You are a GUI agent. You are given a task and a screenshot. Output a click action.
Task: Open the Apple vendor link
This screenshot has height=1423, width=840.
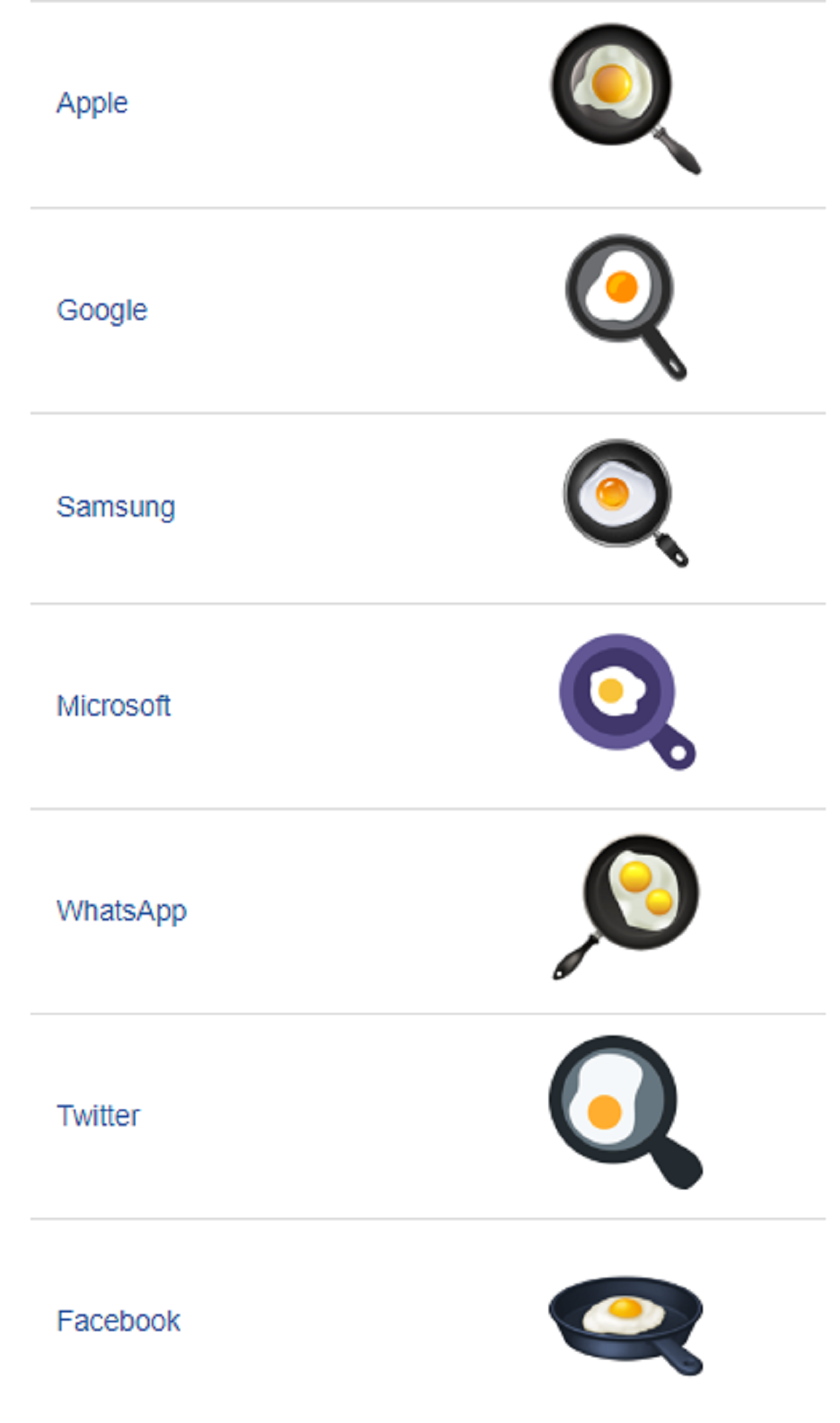coord(92,103)
